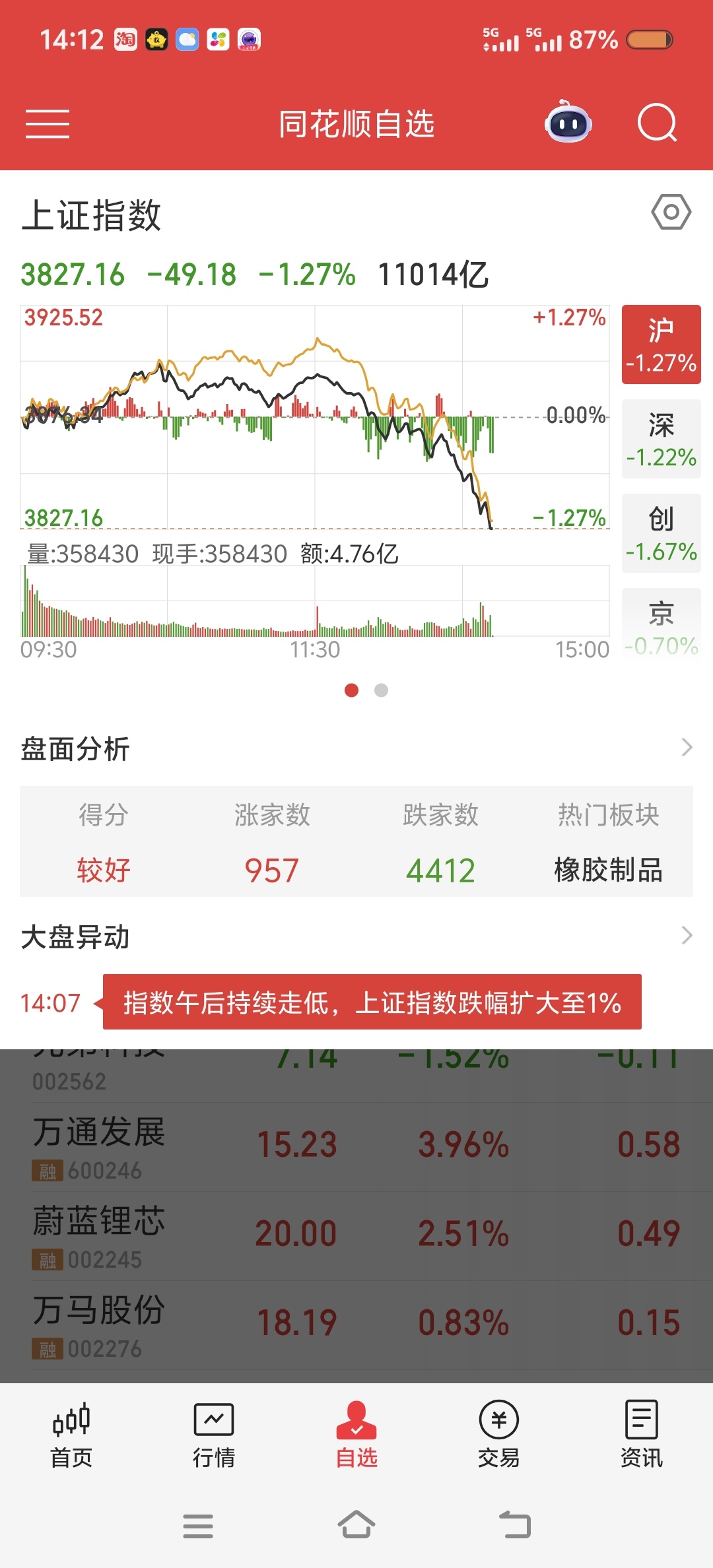Open 蔚蓝锂芯 stock row
The width and height of the screenshot is (713, 1568).
pyautogui.click(x=356, y=1236)
